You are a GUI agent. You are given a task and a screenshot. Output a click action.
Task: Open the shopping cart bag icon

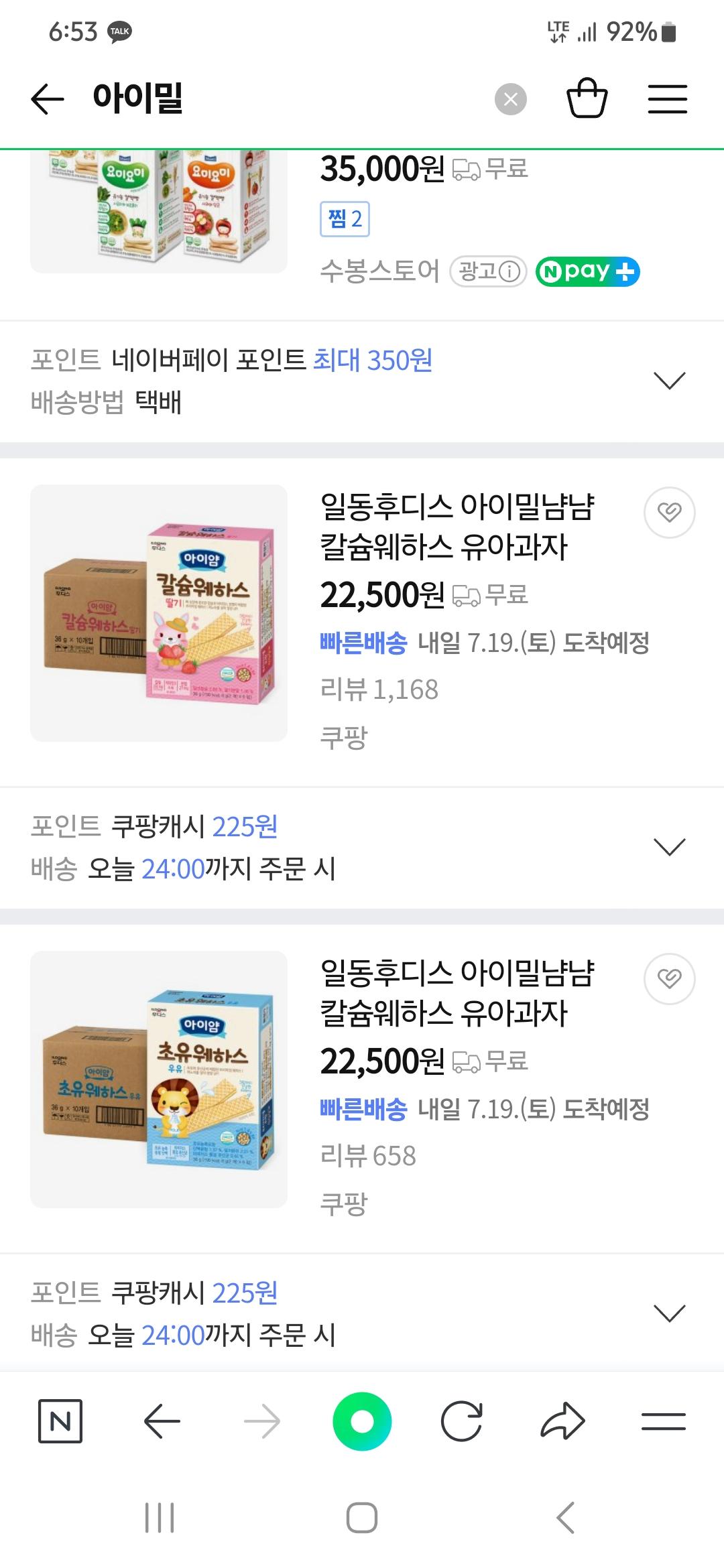click(588, 99)
